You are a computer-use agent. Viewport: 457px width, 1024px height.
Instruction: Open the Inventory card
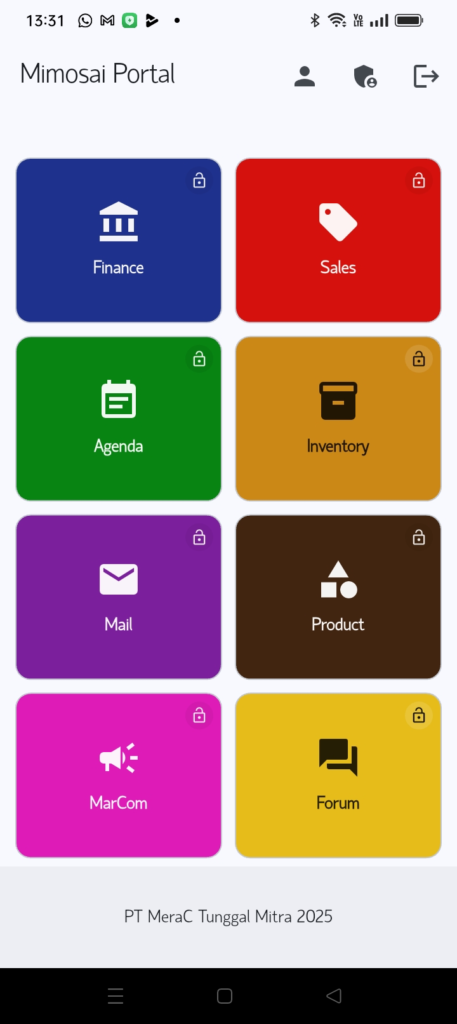338,419
